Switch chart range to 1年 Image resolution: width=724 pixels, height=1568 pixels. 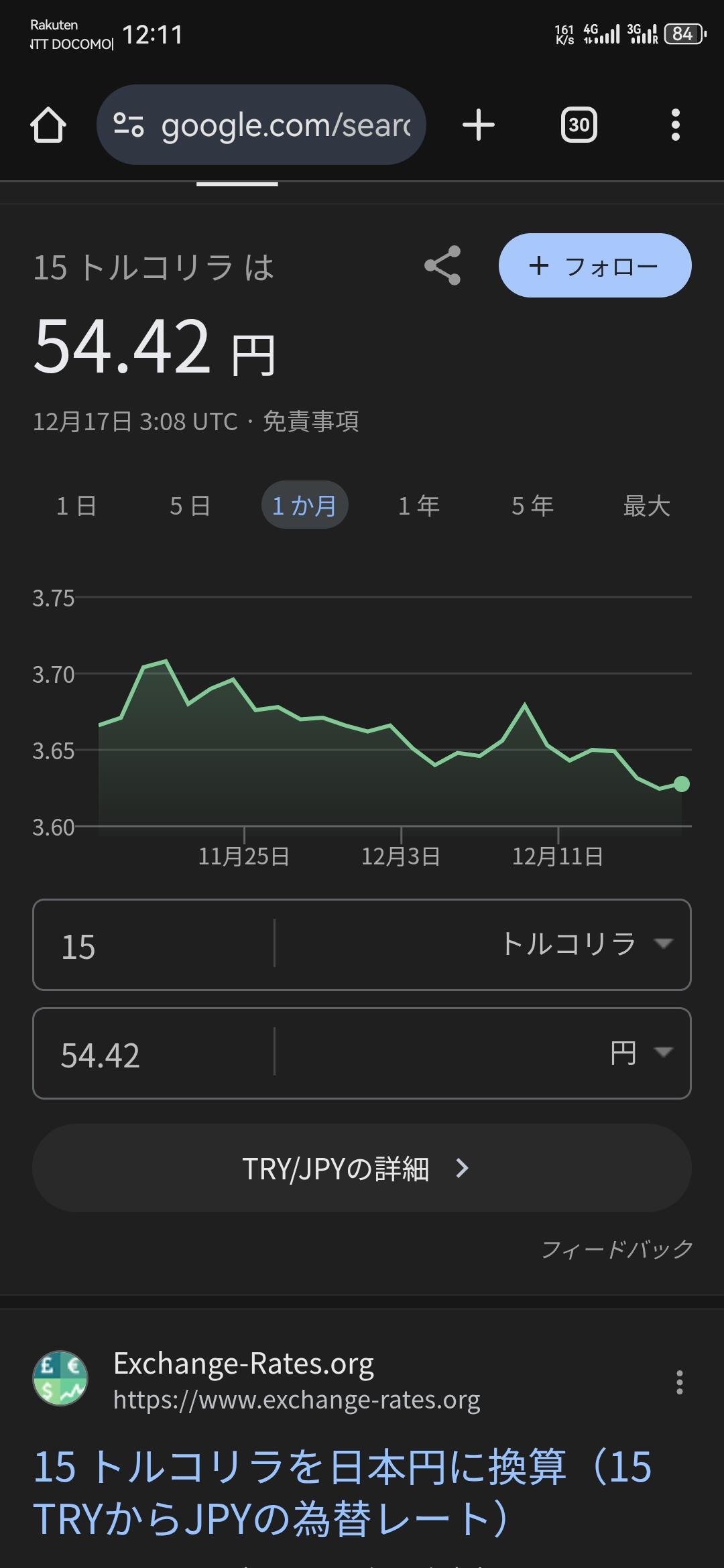[419, 505]
